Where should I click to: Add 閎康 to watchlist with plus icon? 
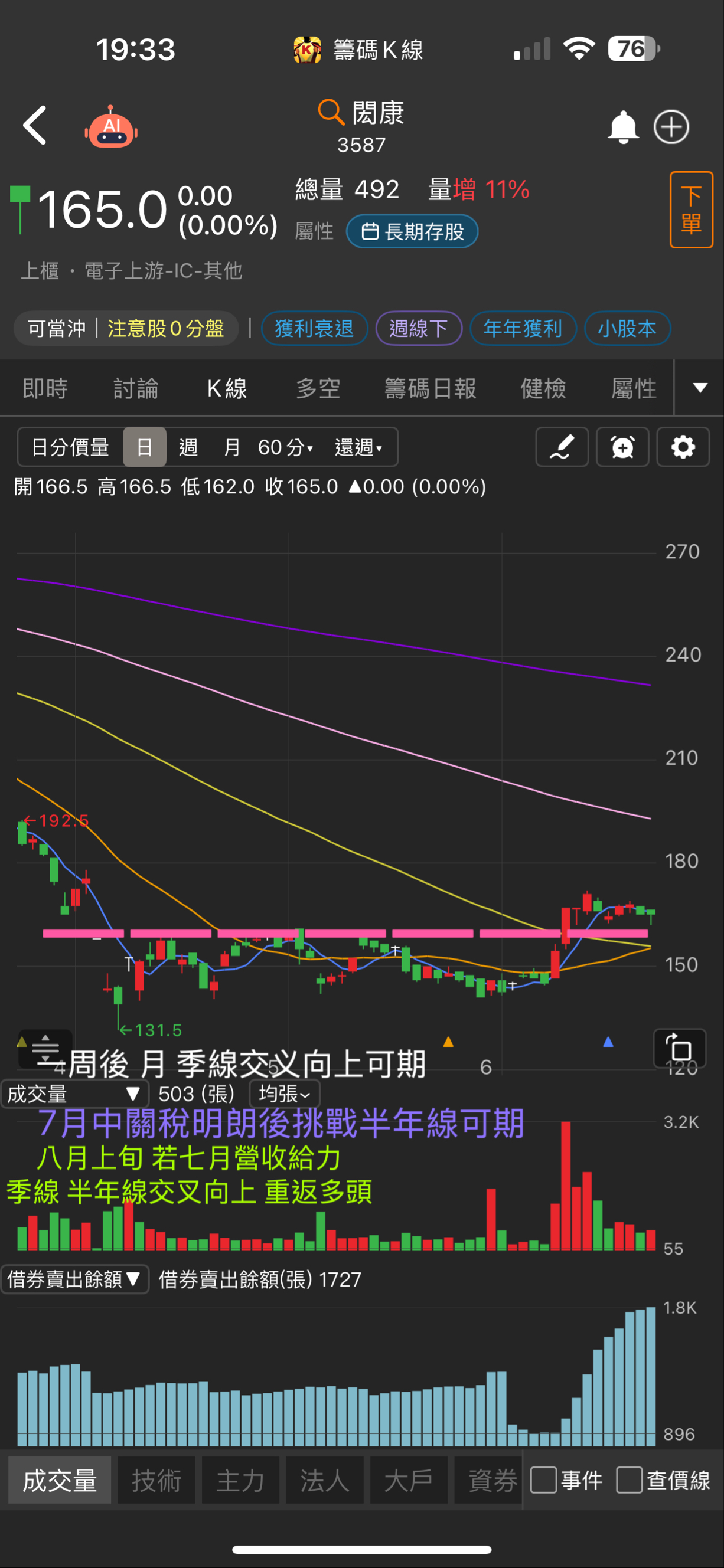pos(671,127)
